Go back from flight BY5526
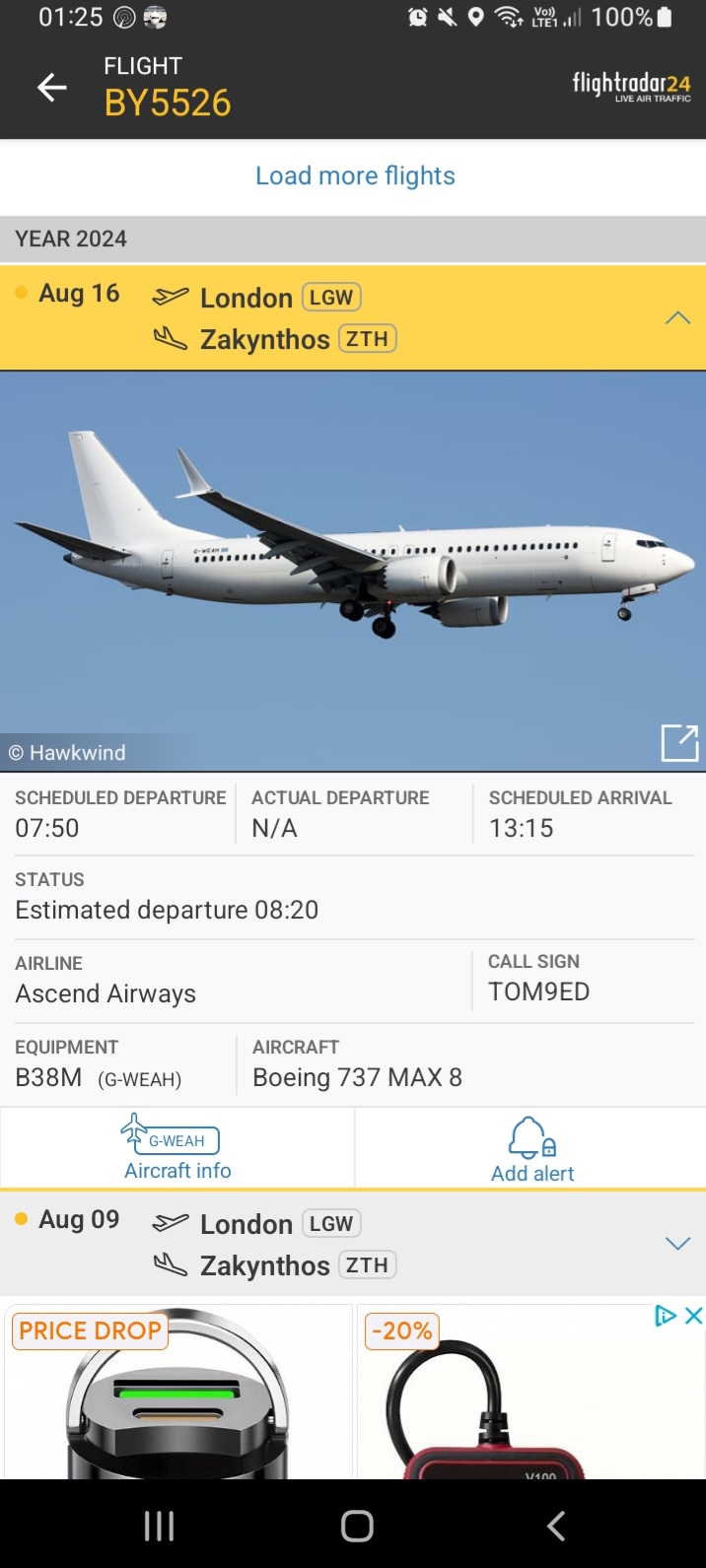This screenshot has width=706, height=1568. click(x=52, y=88)
